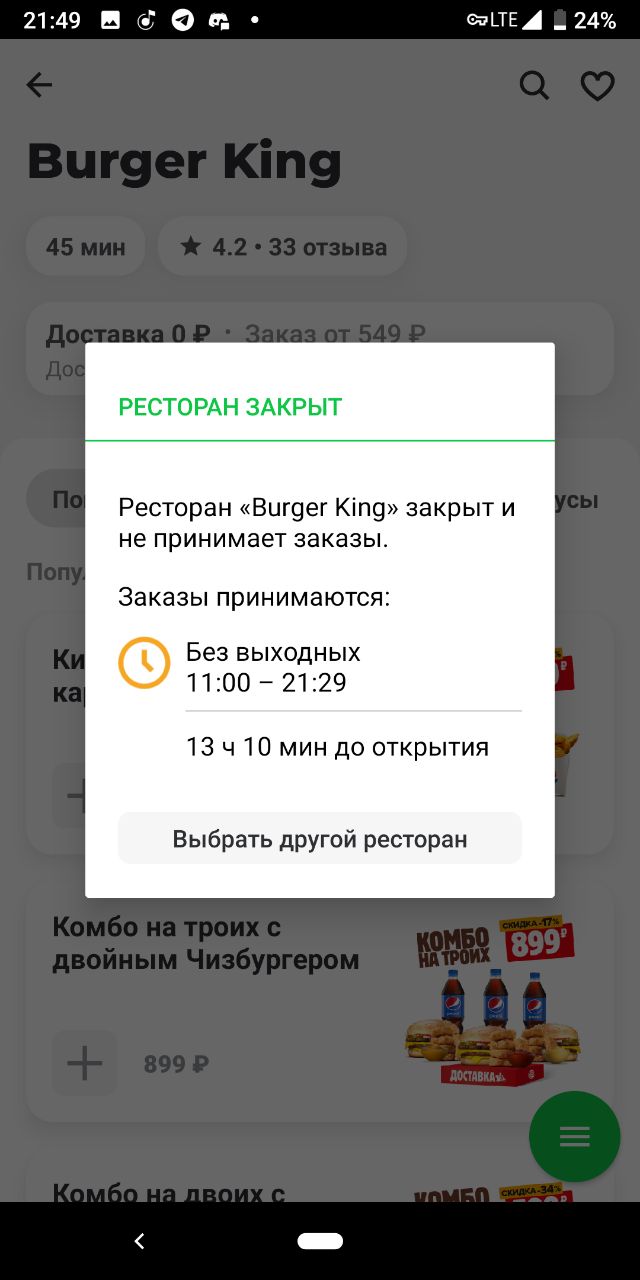640x1280 pixels.
Task: Tap "Выбрать другой ресторан" button
Action: click(x=320, y=838)
